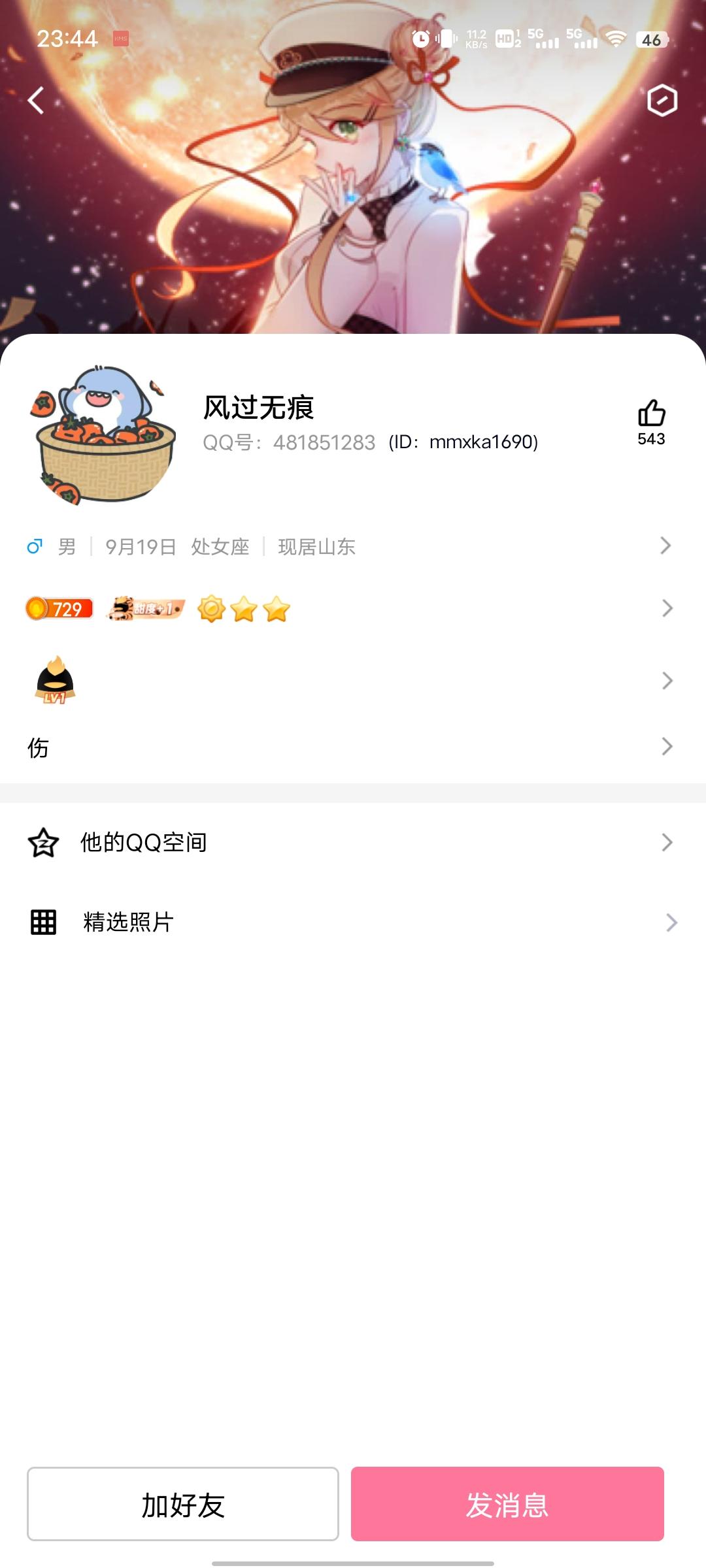Send a message via 发消息 button

[x=507, y=1505]
